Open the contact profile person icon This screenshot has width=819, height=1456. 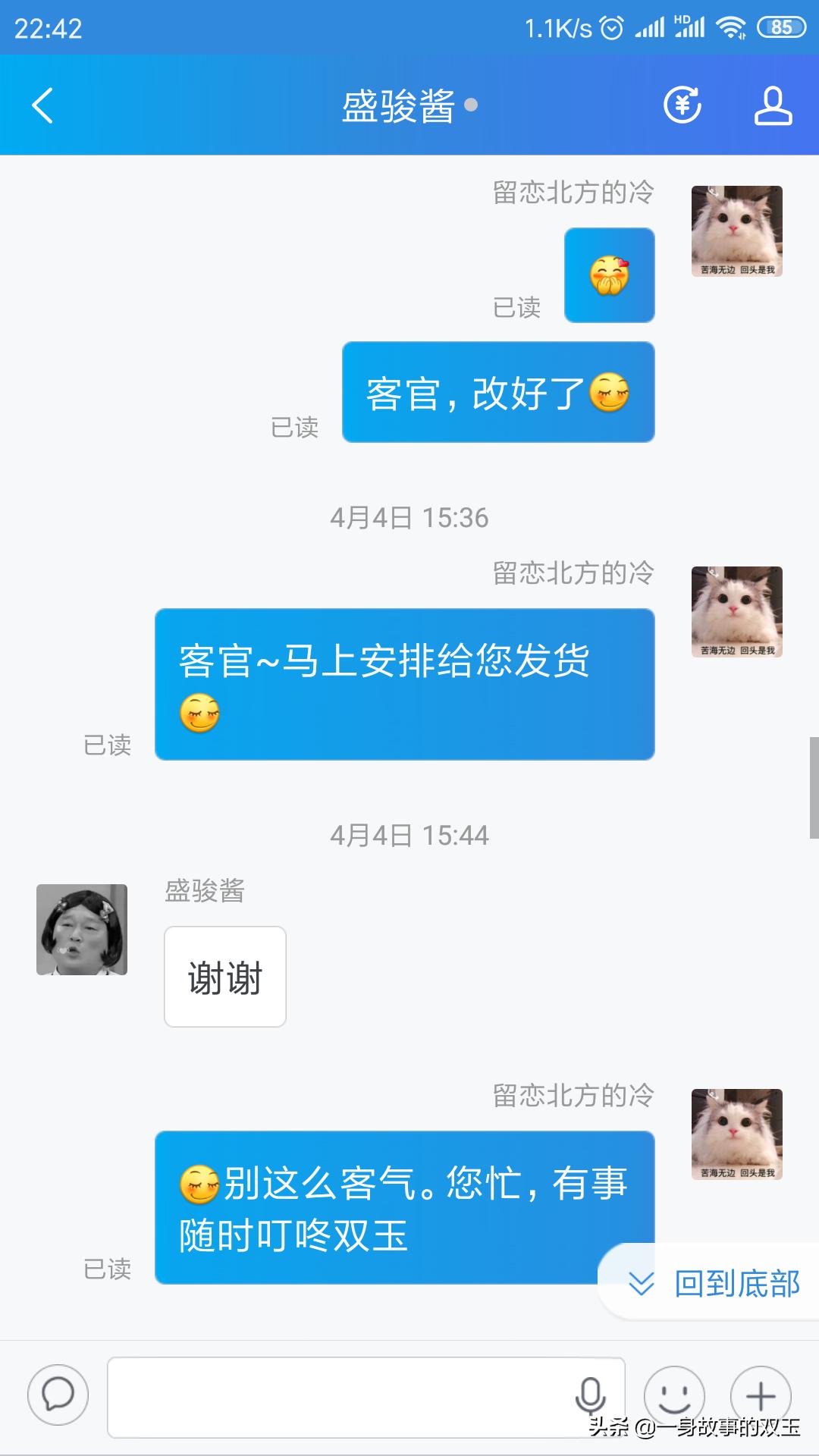[x=773, y=106]
